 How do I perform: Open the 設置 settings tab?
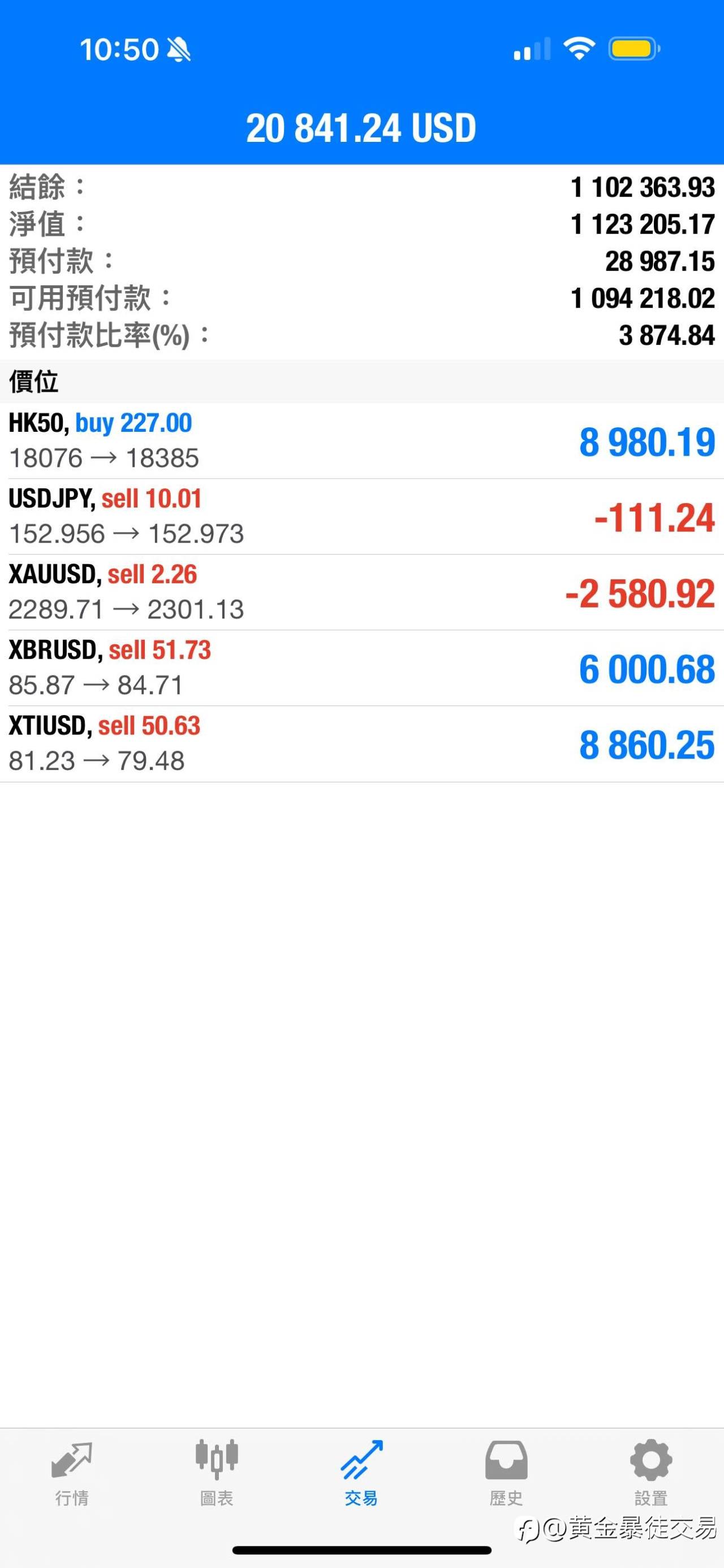[x=651, y=1473]
